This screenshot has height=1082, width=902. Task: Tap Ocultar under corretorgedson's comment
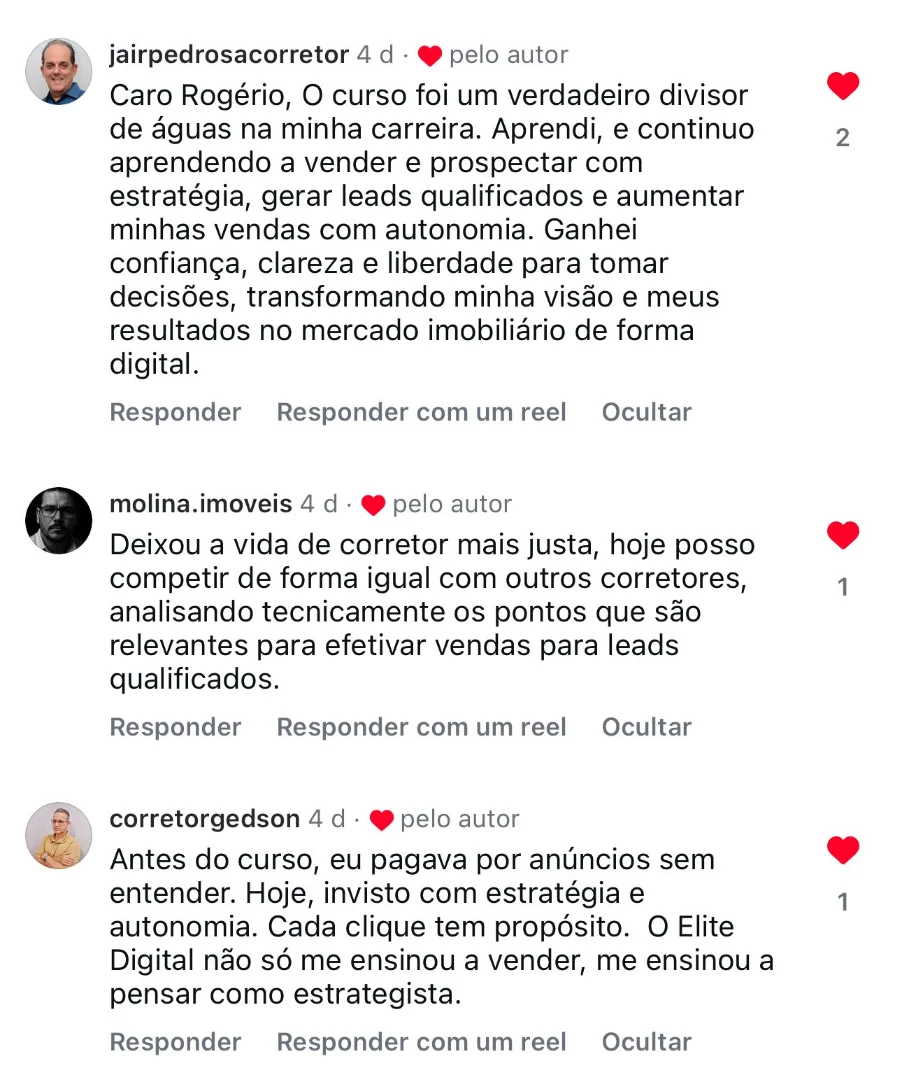tap(646, 1042)
